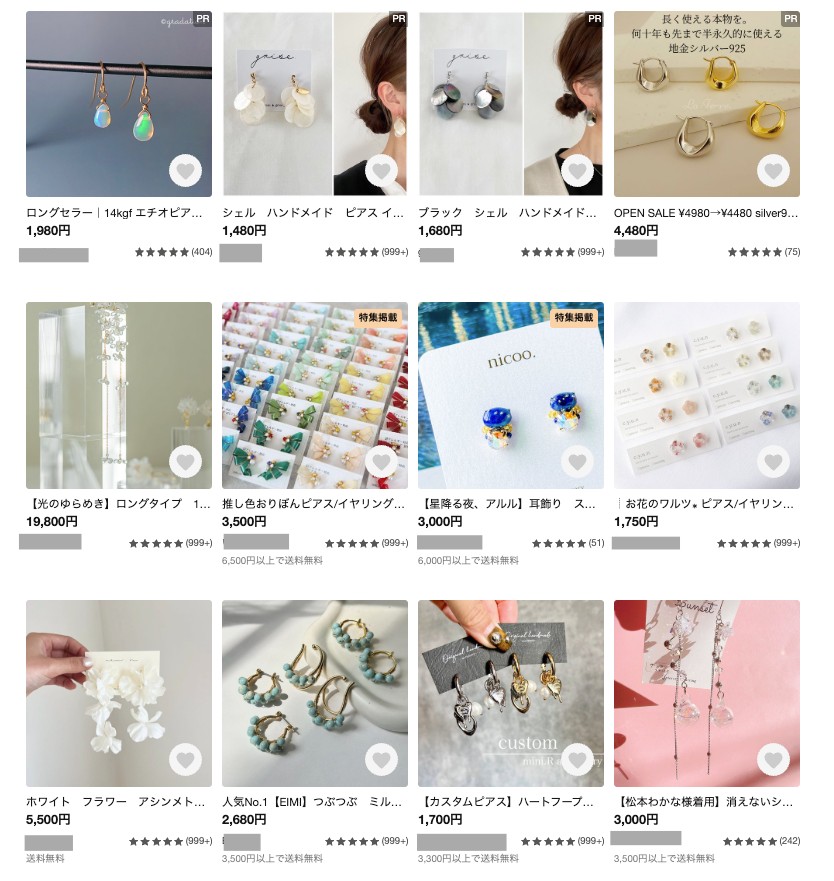This screenshot has height=881, width=834.
Task: Favorite the 3,500円 ribbon earrings
Action: [x=380, y=462]
